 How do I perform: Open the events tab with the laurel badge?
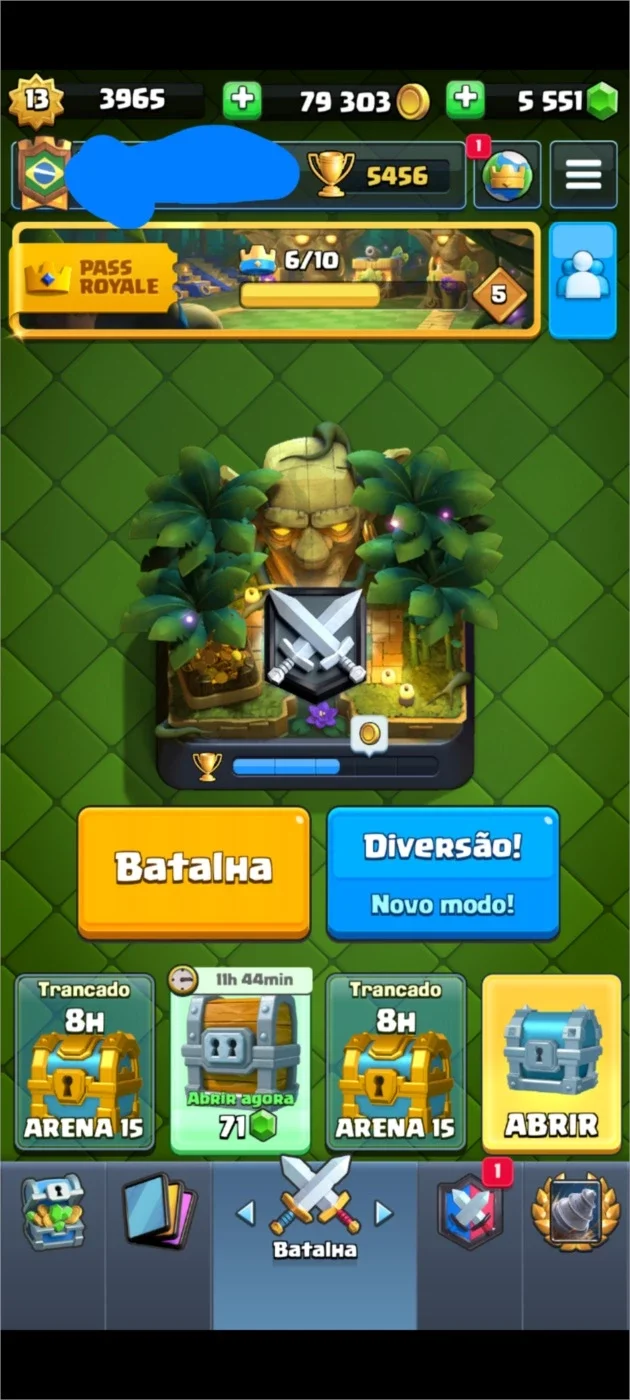[576, 1212]
